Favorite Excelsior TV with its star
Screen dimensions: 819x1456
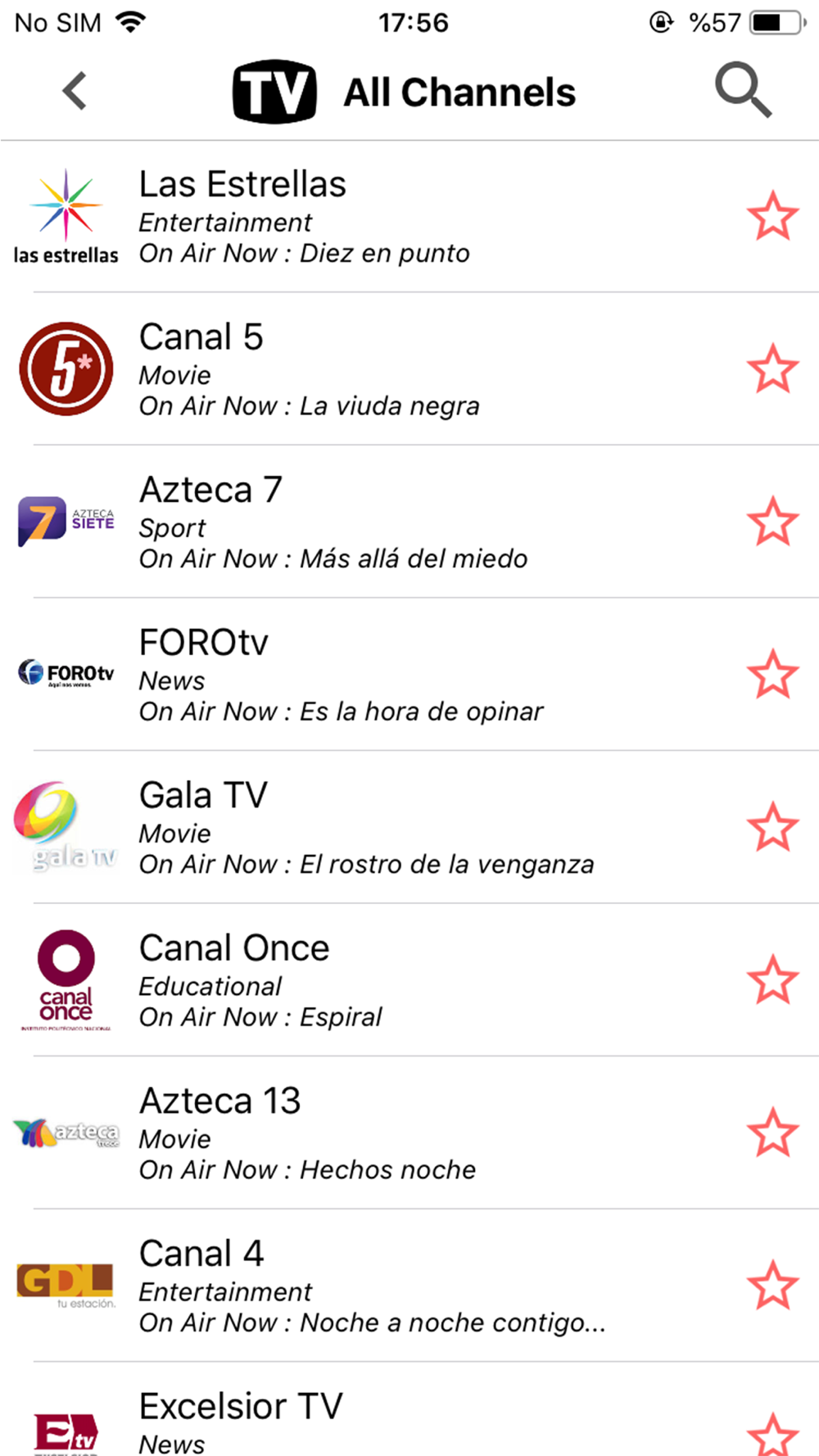coord(772,1435)
